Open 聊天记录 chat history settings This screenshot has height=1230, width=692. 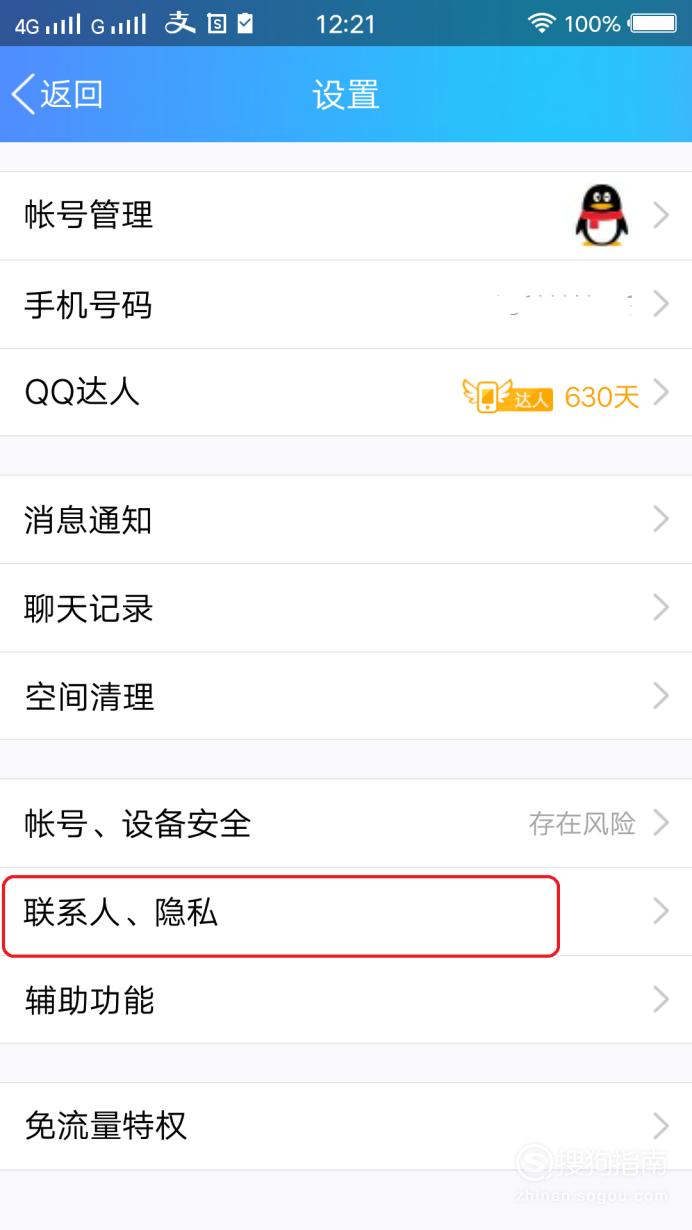pos(346,608)
